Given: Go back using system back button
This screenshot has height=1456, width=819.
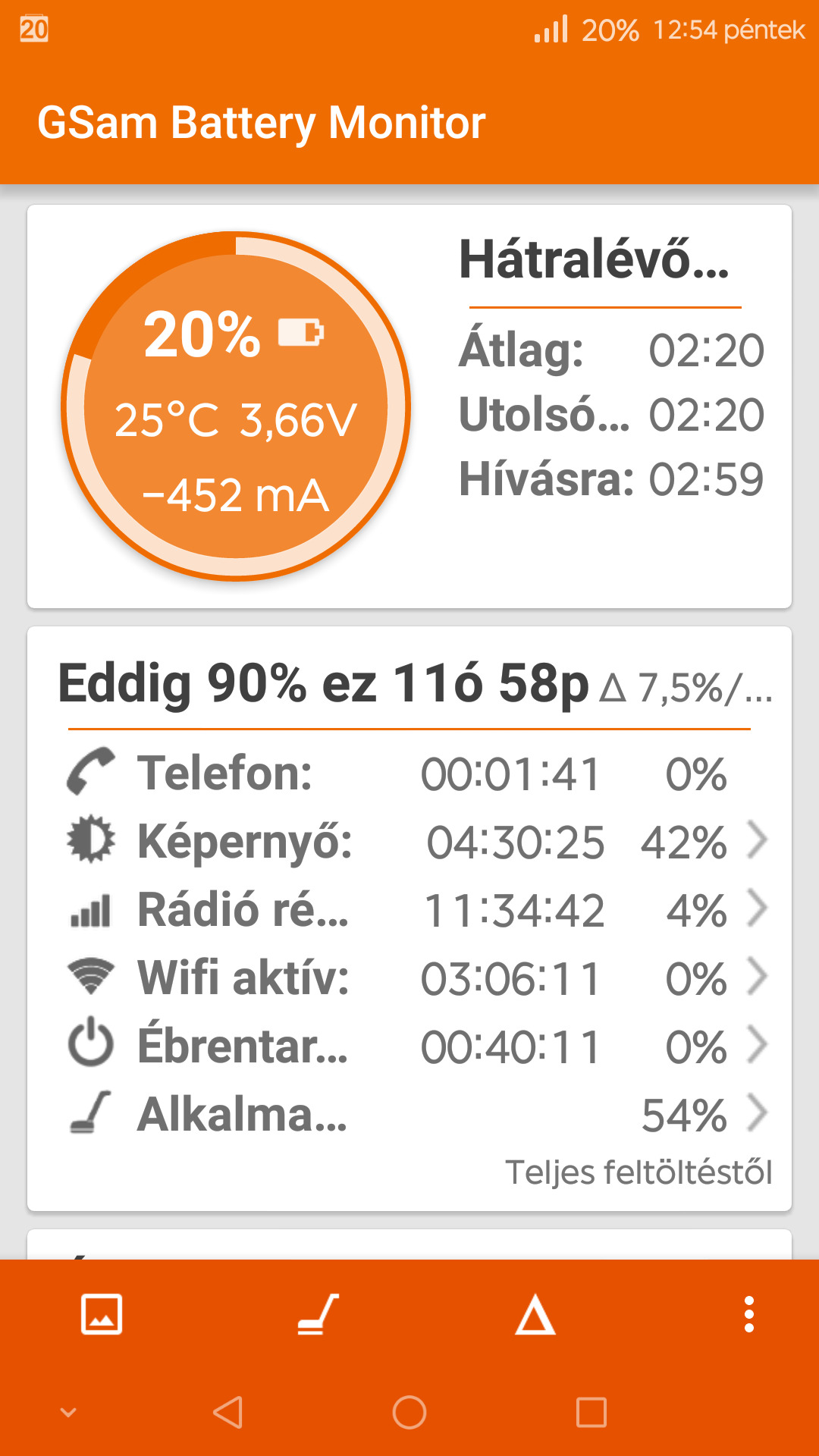Looking at the screenshot, I should pyautogui.click(x=227, y=1412).
